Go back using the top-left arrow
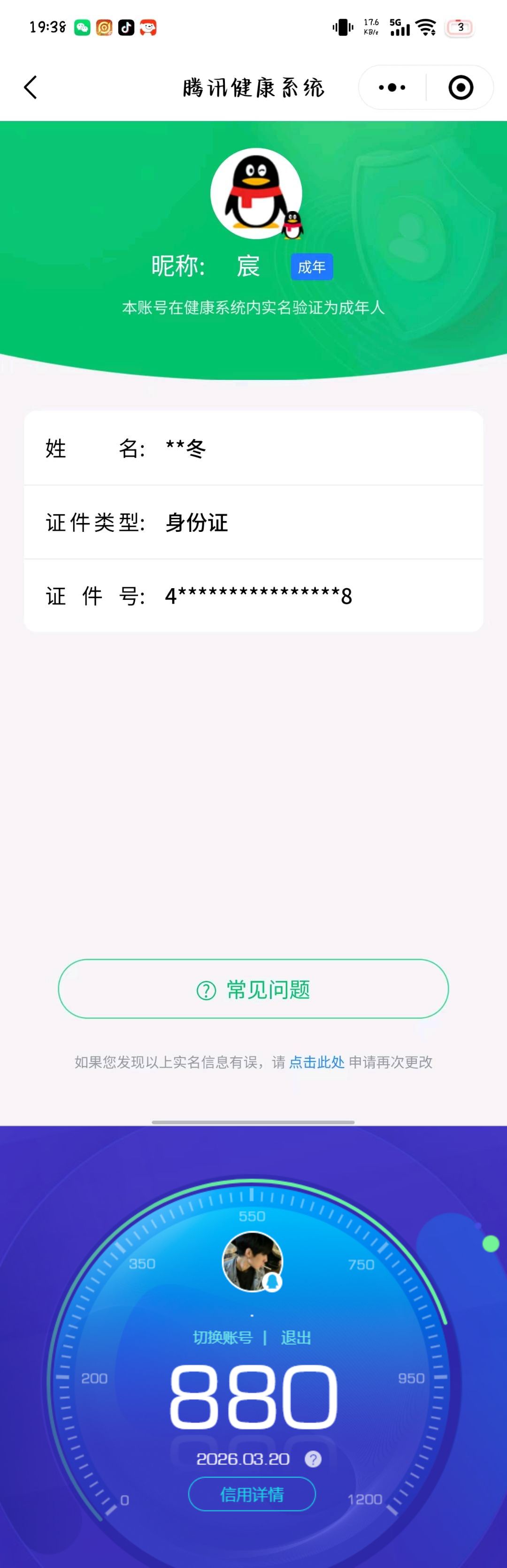Screen dimensions: 507x1568 [x=31, y=87]
